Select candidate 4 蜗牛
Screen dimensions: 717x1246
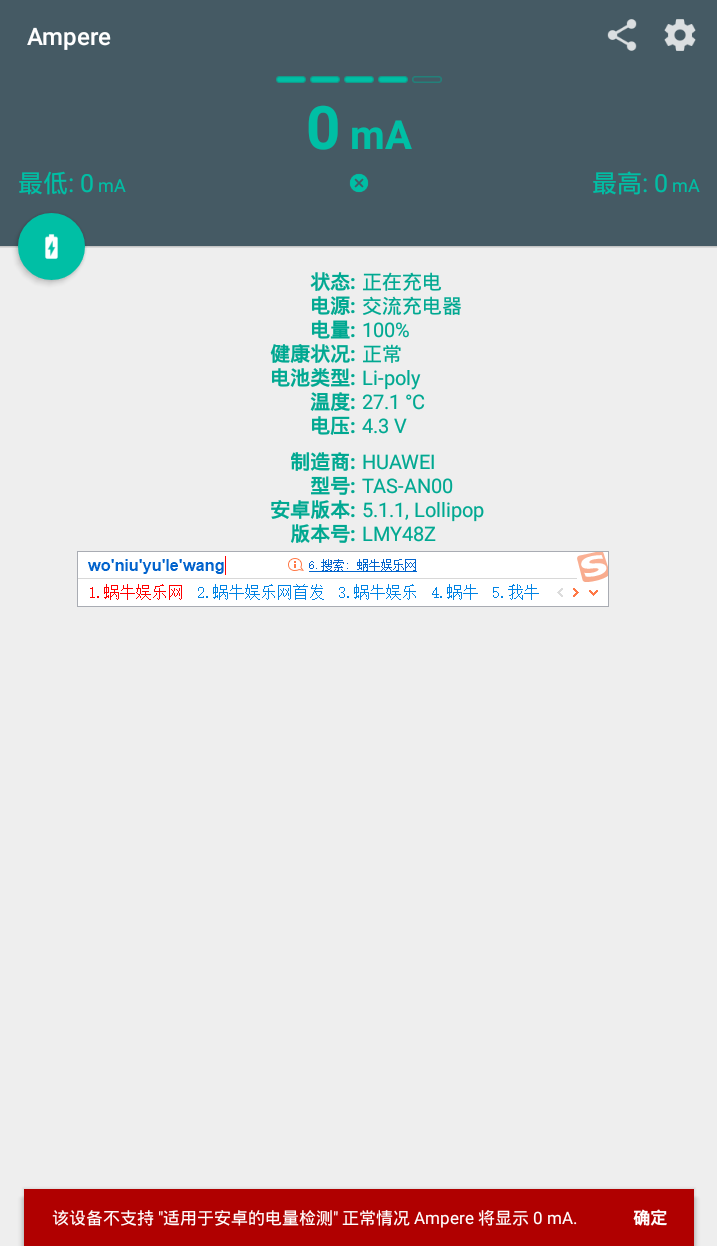click(455, 592)
